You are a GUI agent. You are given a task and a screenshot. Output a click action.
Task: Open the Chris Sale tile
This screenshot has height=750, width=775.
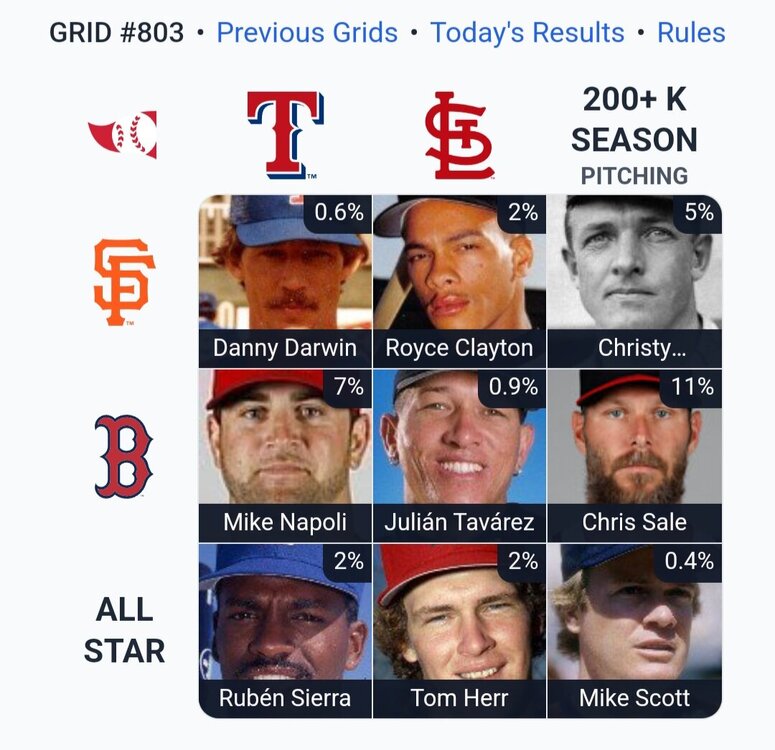click(634, 456)
